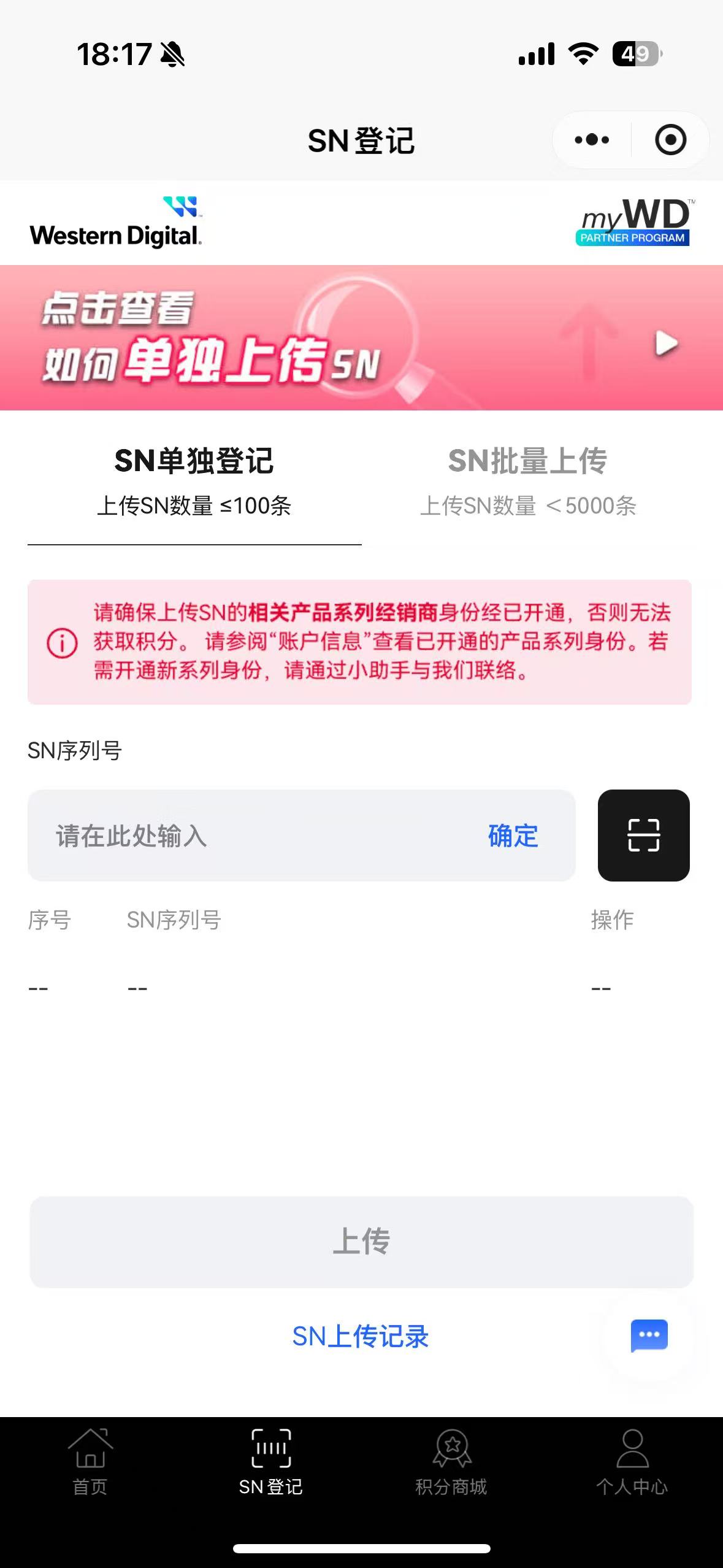Close the mini program via the circle icon
Viewport: 723px width, 1568px height.
670,140
